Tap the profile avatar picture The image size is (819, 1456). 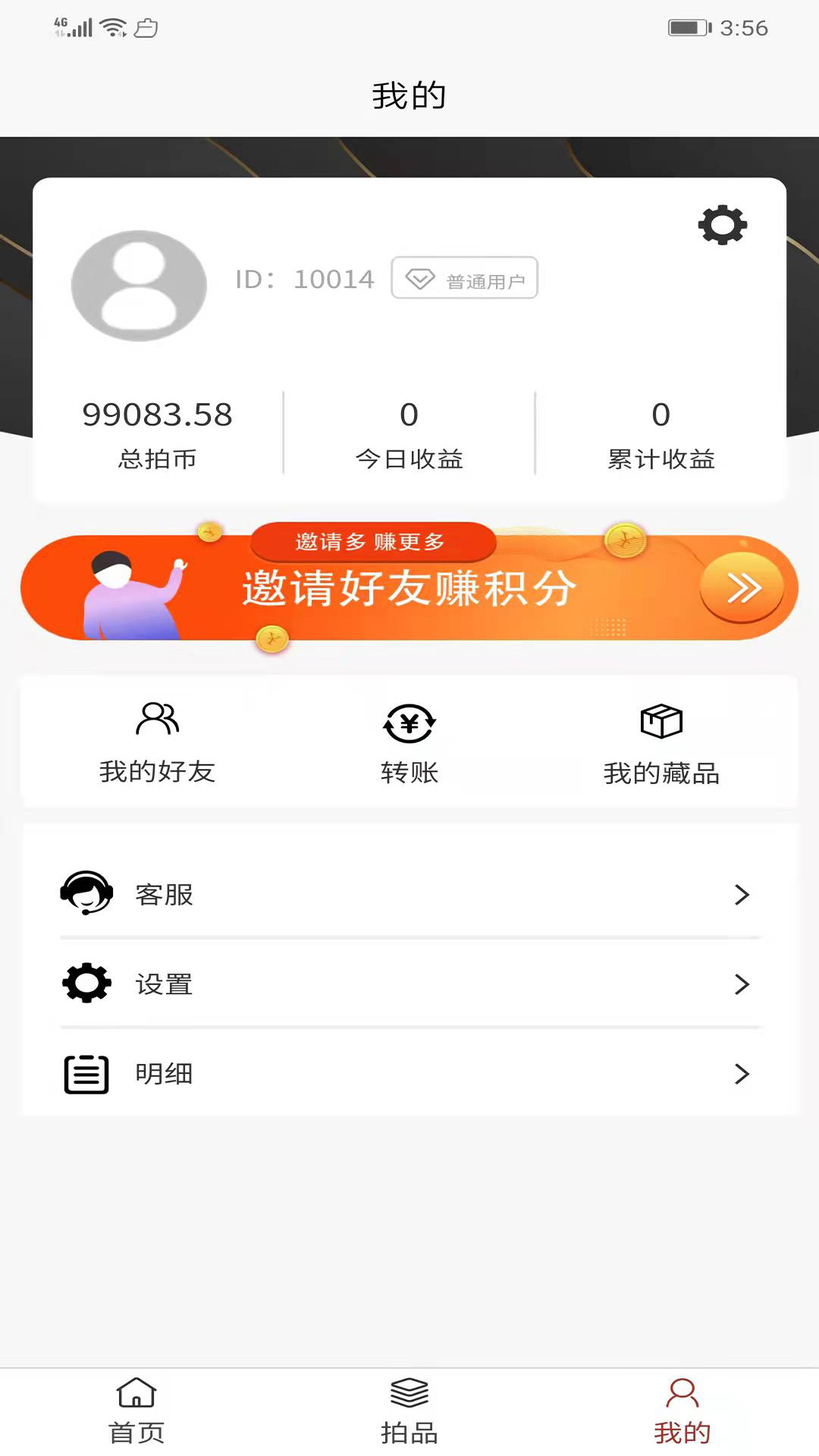click(x=139, y=286)
